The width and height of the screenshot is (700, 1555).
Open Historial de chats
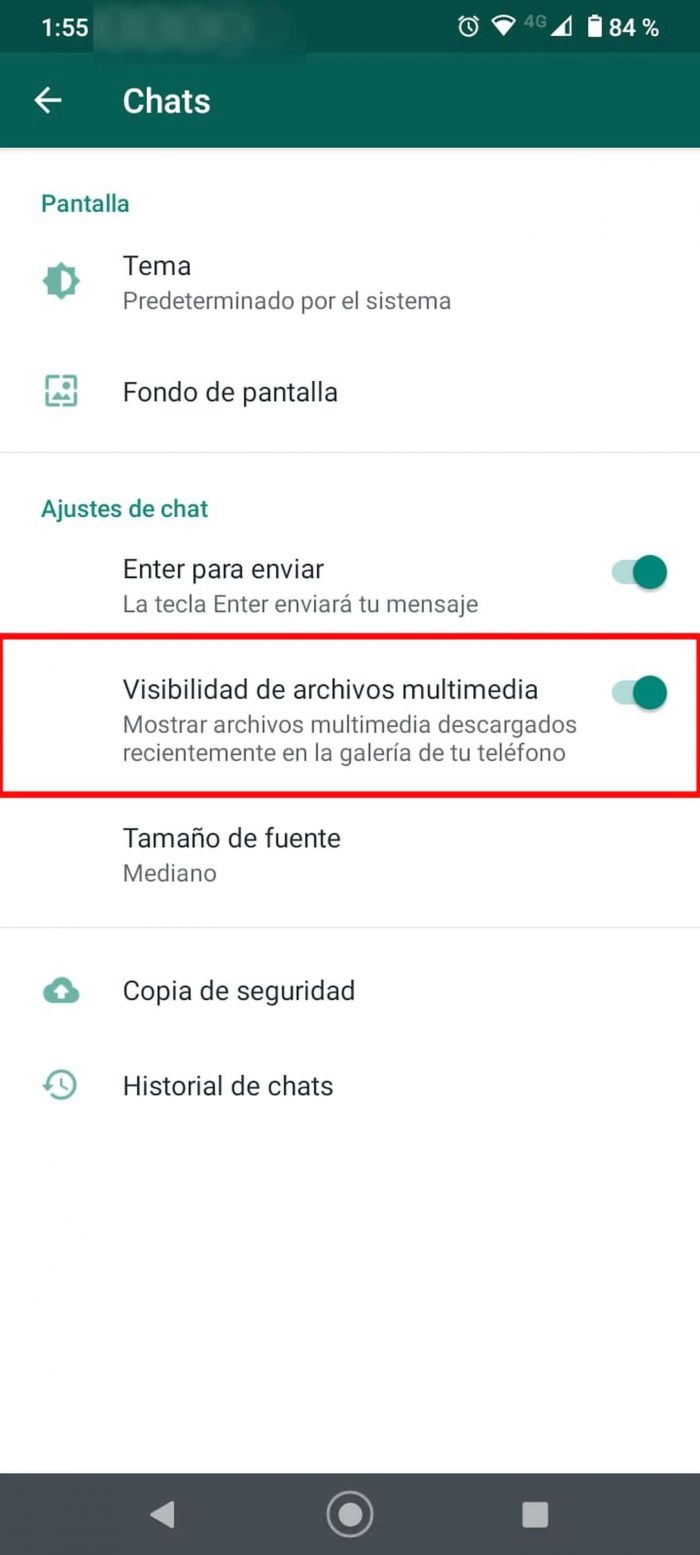pyautogui.click(x=227, y=1086)
